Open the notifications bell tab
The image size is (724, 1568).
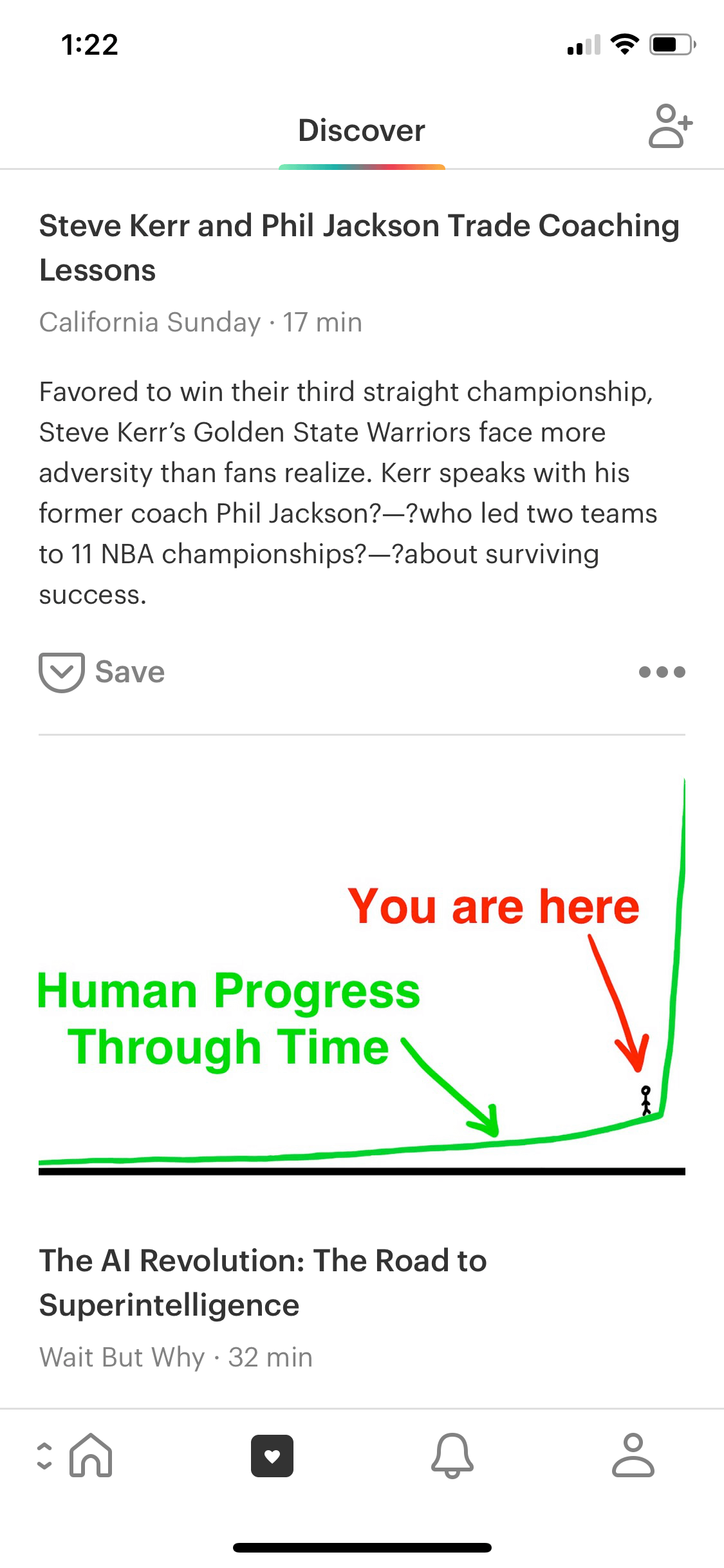pos(452,1455)
